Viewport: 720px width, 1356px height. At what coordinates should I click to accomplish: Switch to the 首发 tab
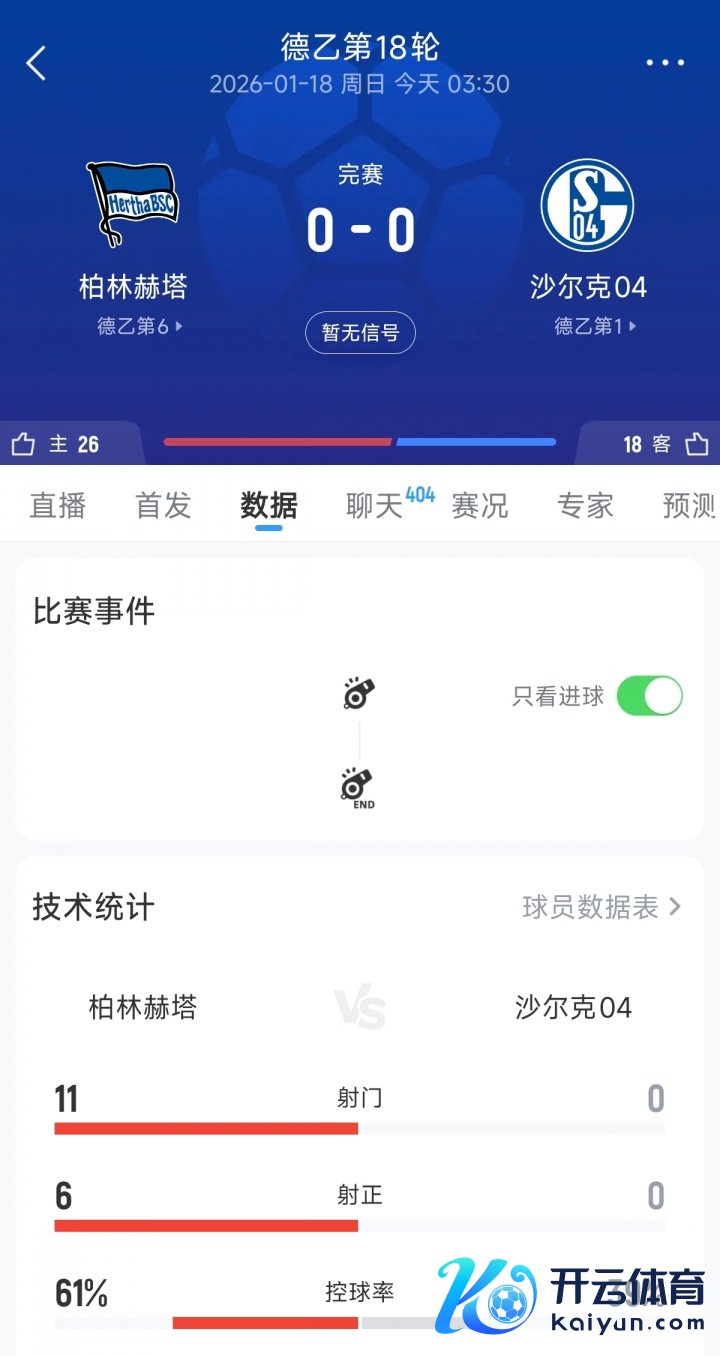[163, 506]
